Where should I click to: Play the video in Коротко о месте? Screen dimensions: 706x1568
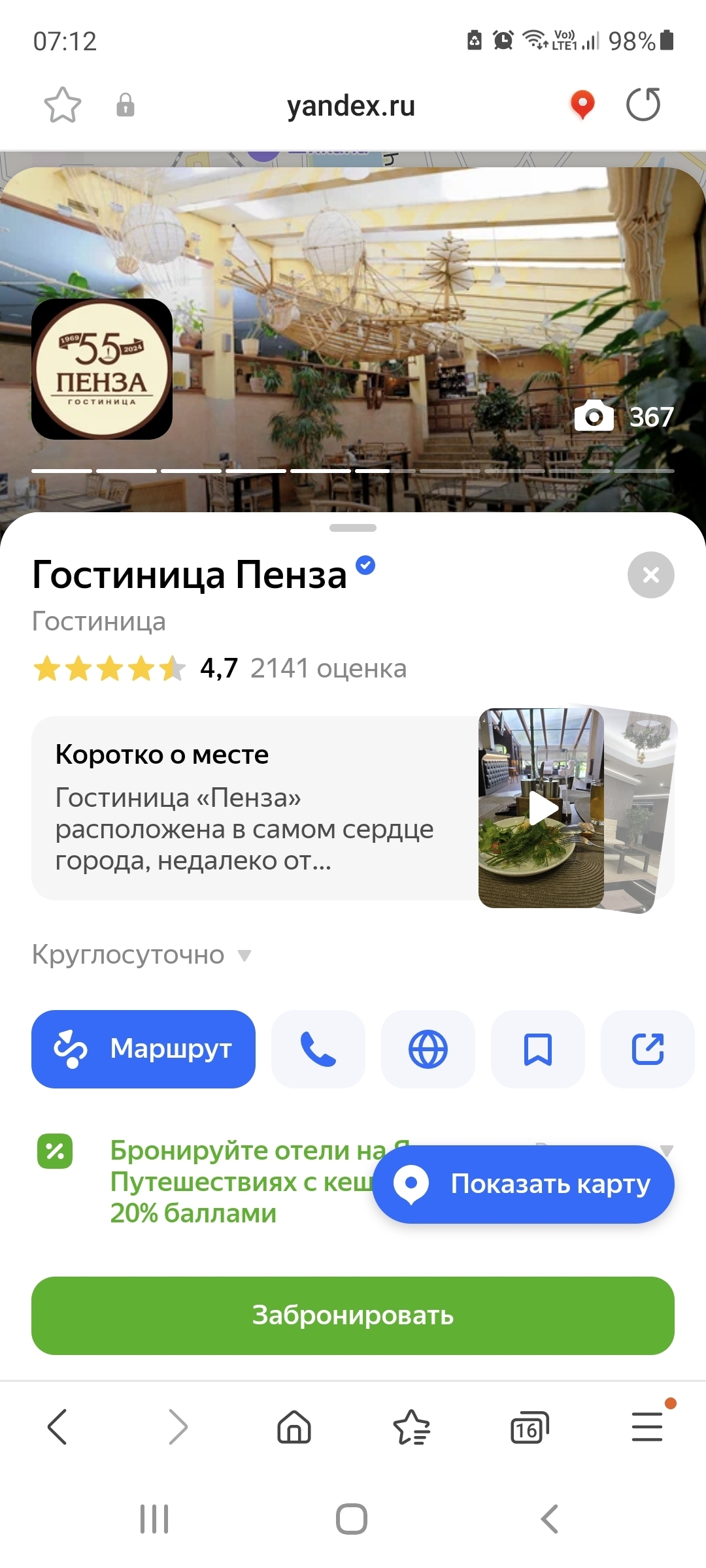[542, 808]
